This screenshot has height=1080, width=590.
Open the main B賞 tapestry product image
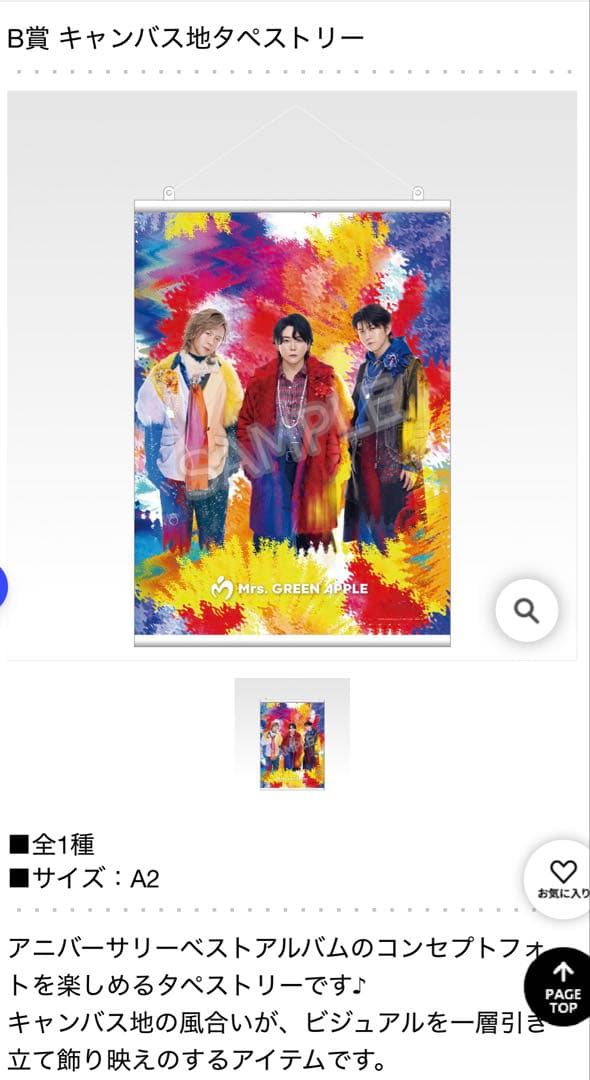pos(292,375)
